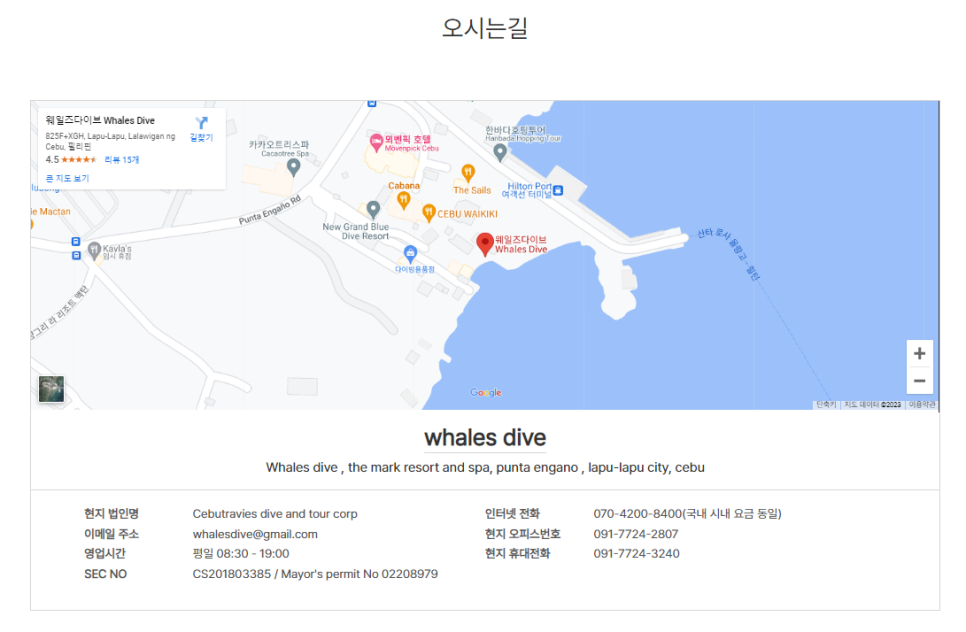Viewport: 966px width, 632px height.
Task: Open the 리뷰 15개 reviews link
Action: [122, 159]
